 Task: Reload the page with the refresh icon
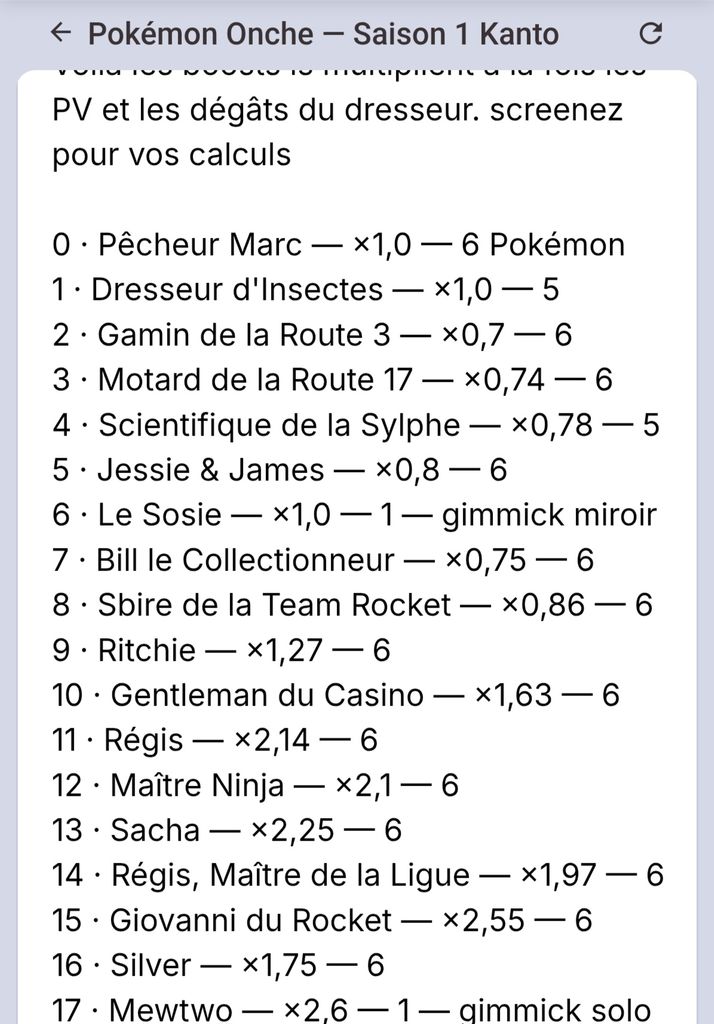651,33
